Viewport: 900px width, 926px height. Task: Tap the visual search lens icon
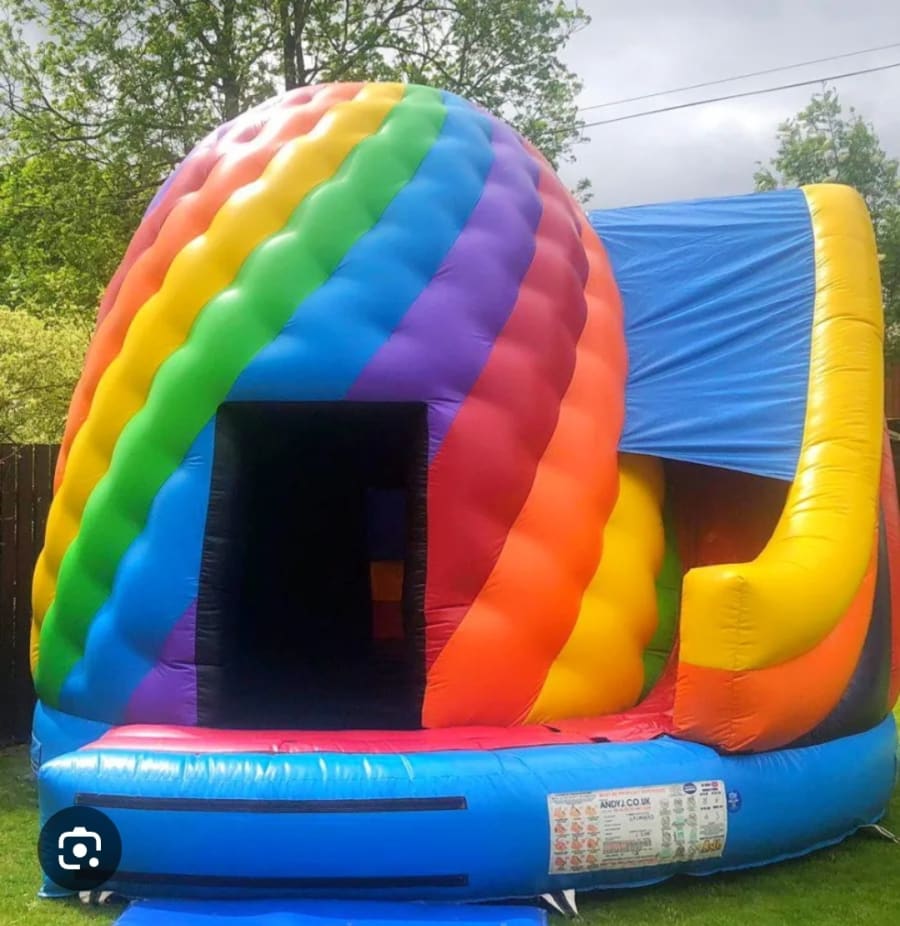point(79,849)
